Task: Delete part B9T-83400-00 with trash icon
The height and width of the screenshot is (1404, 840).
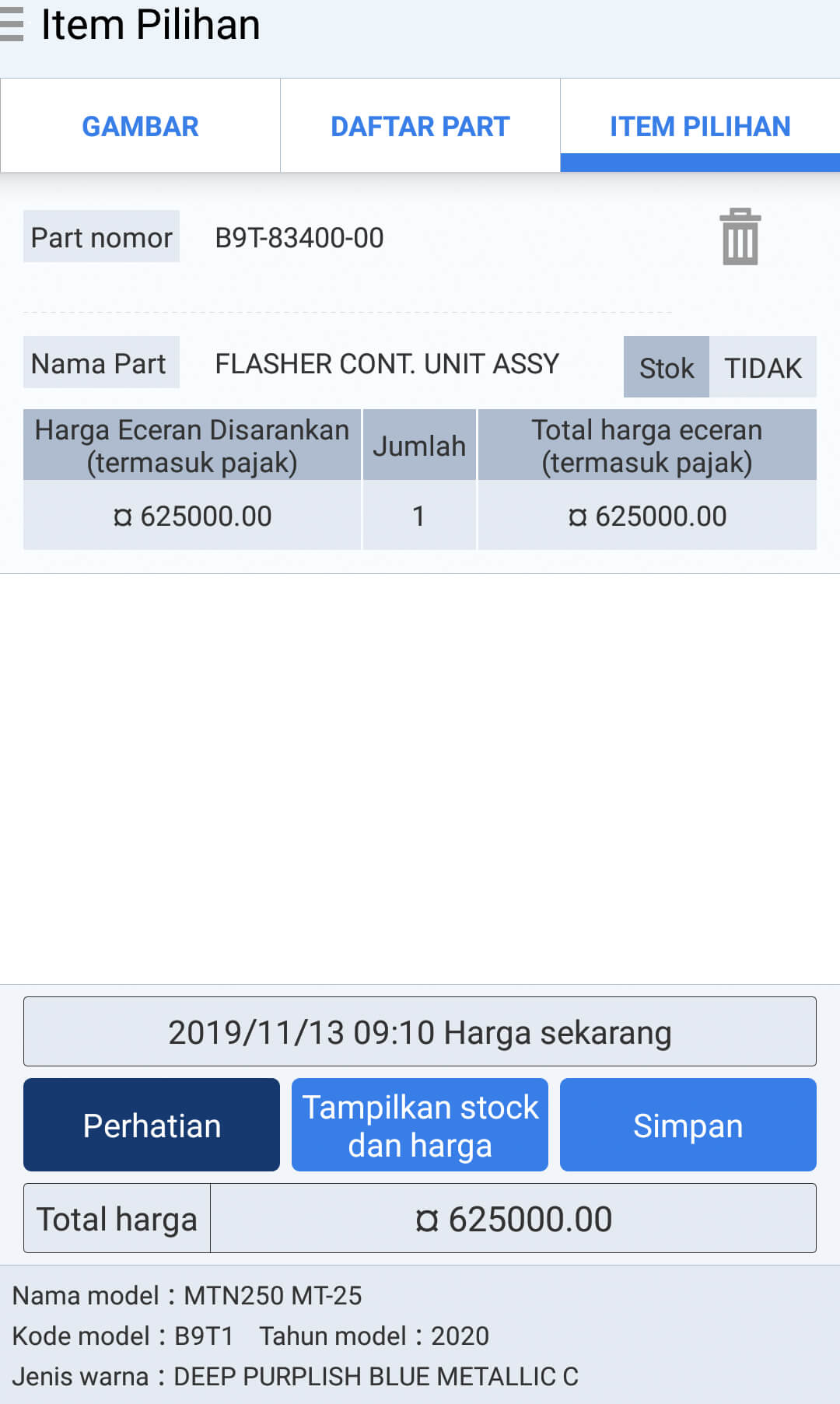Action: coord(740,237)
